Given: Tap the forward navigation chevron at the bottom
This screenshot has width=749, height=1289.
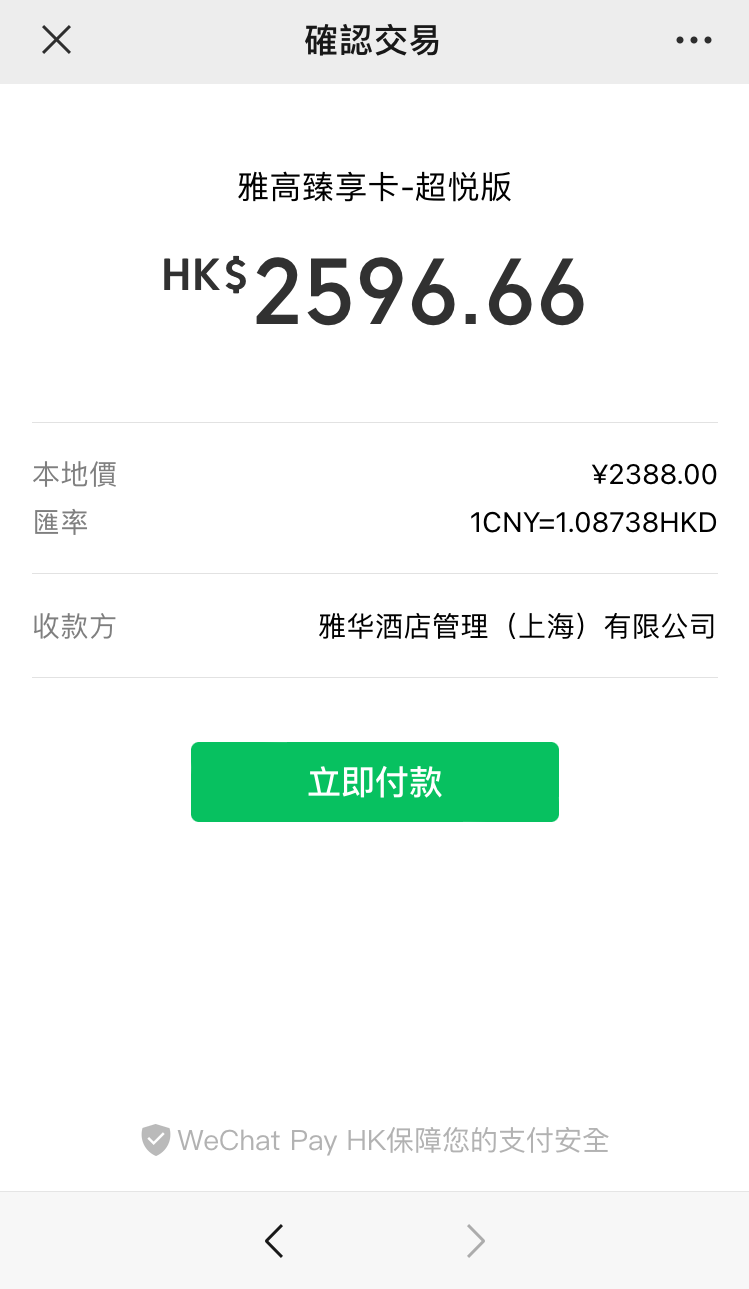Looking at the screenshot, I should (x=475, y=1240).
